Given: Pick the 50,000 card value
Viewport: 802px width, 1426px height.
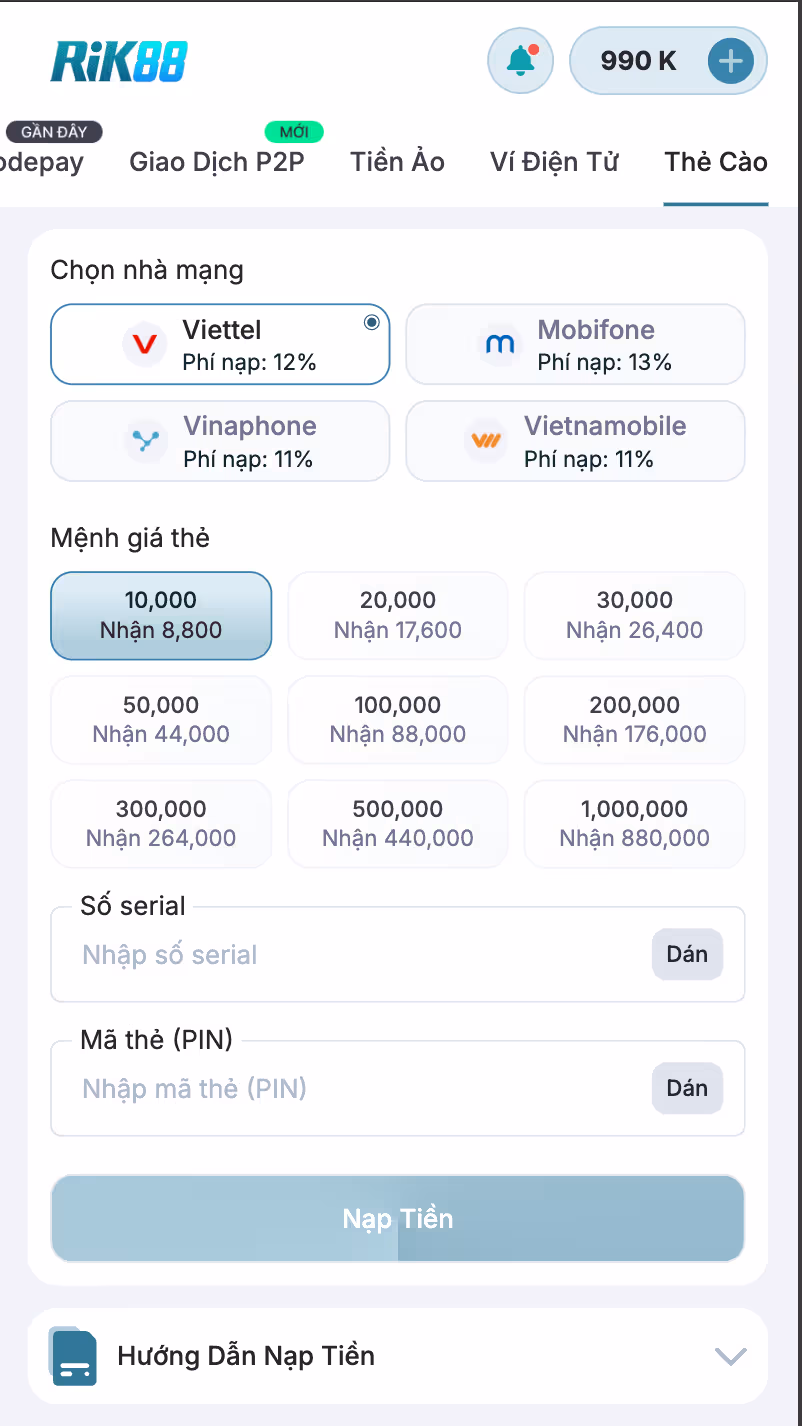Looking at the screenshot, I should 161,719.
